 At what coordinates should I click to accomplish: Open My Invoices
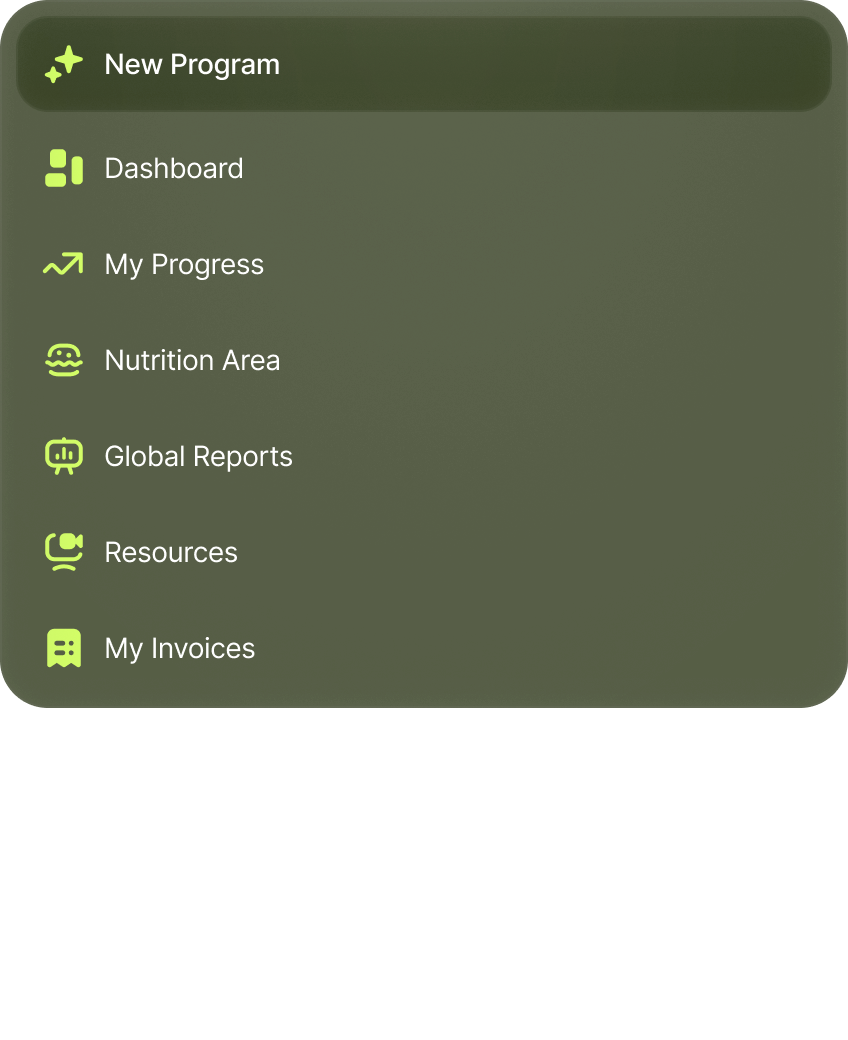179,648
